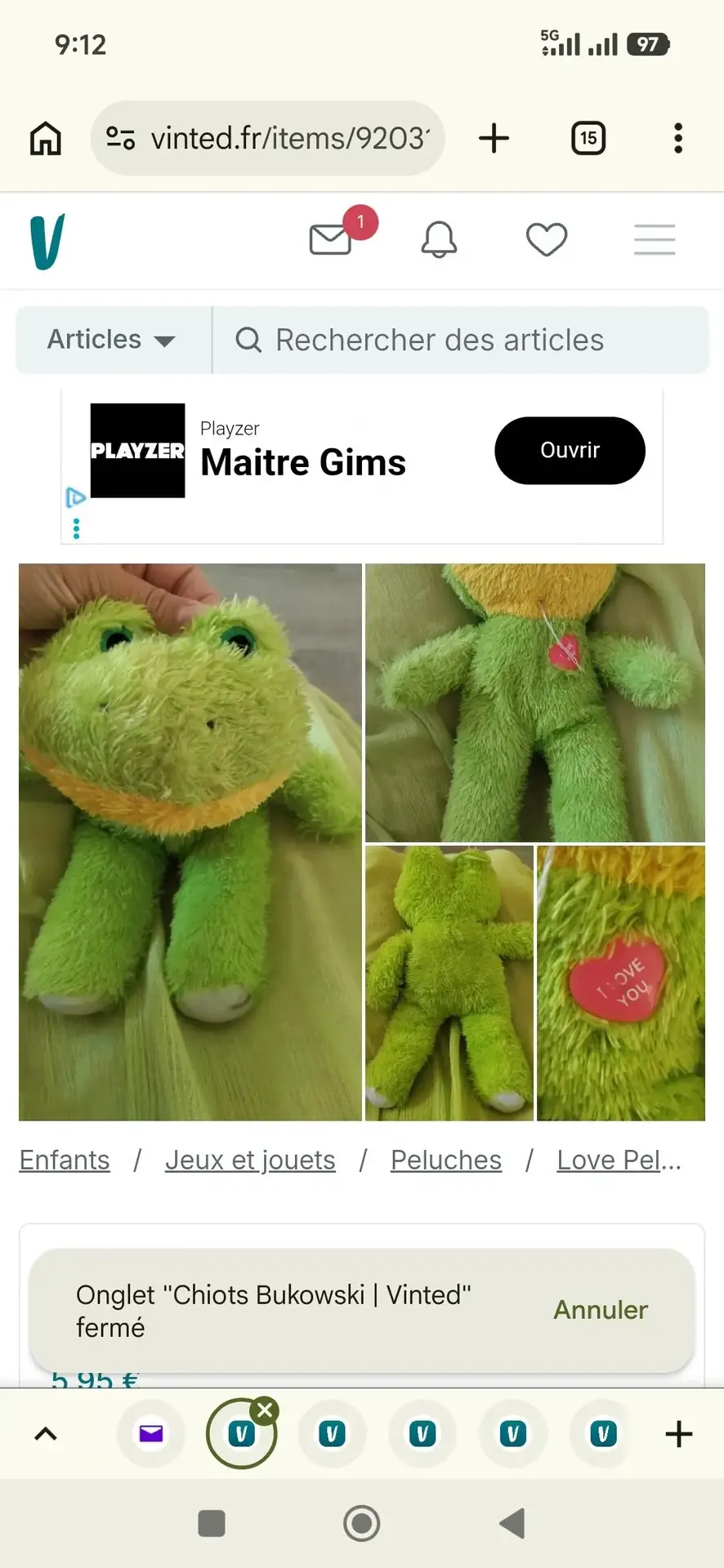Undo closing tab with Annuler
The image size is (724, 1568).
click(601, 1310)
